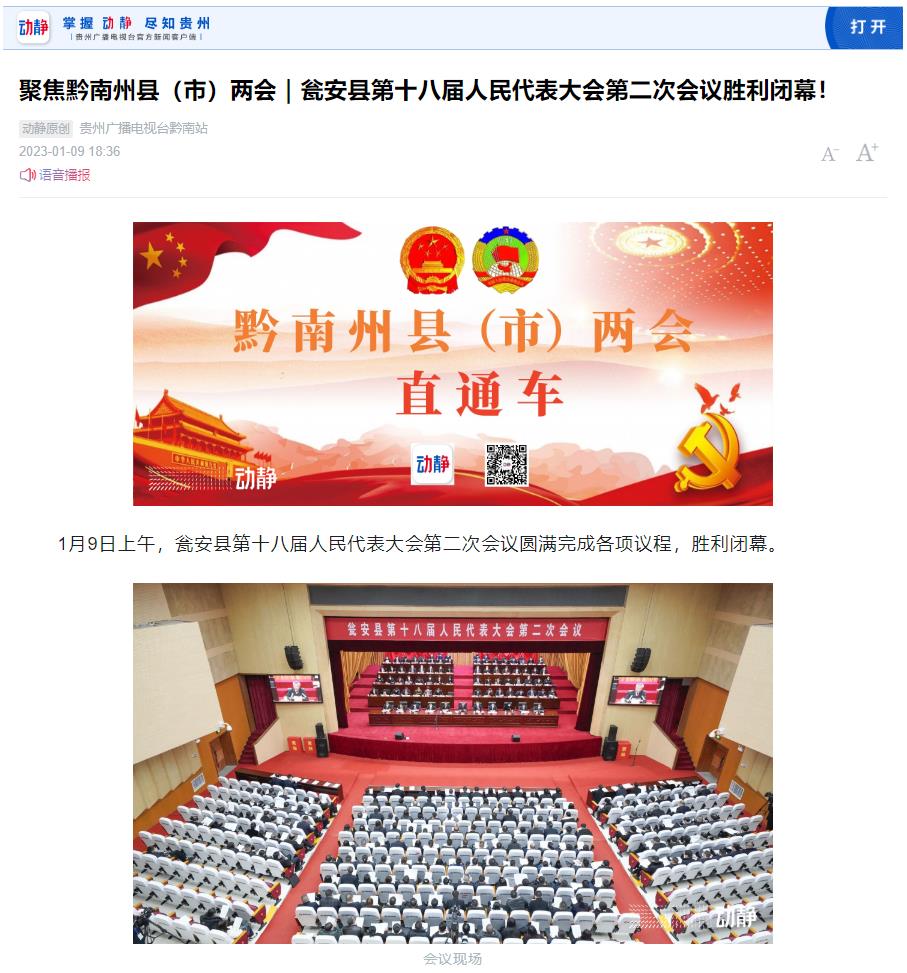Play the 语音播报 voice broadcast
The image size is (907, 973).
56,175
